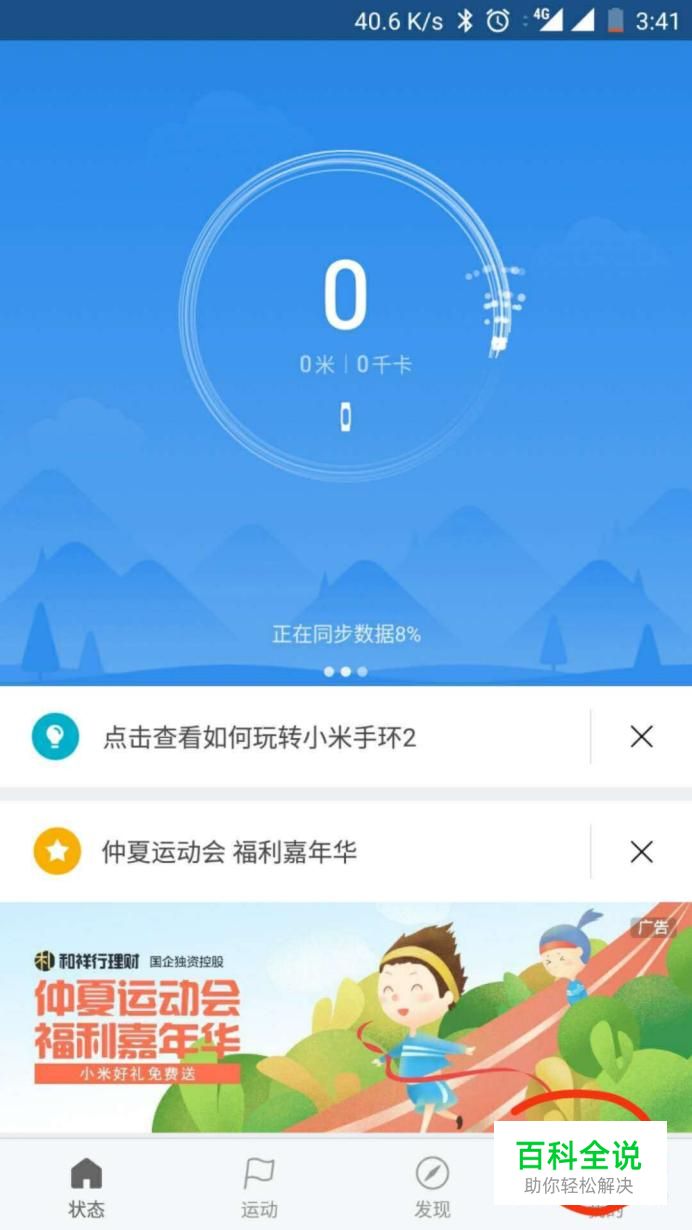692x1230 pixels.
Task: Dismiss the Mi Band 2 tips row
Action: [x=641, y=737]
